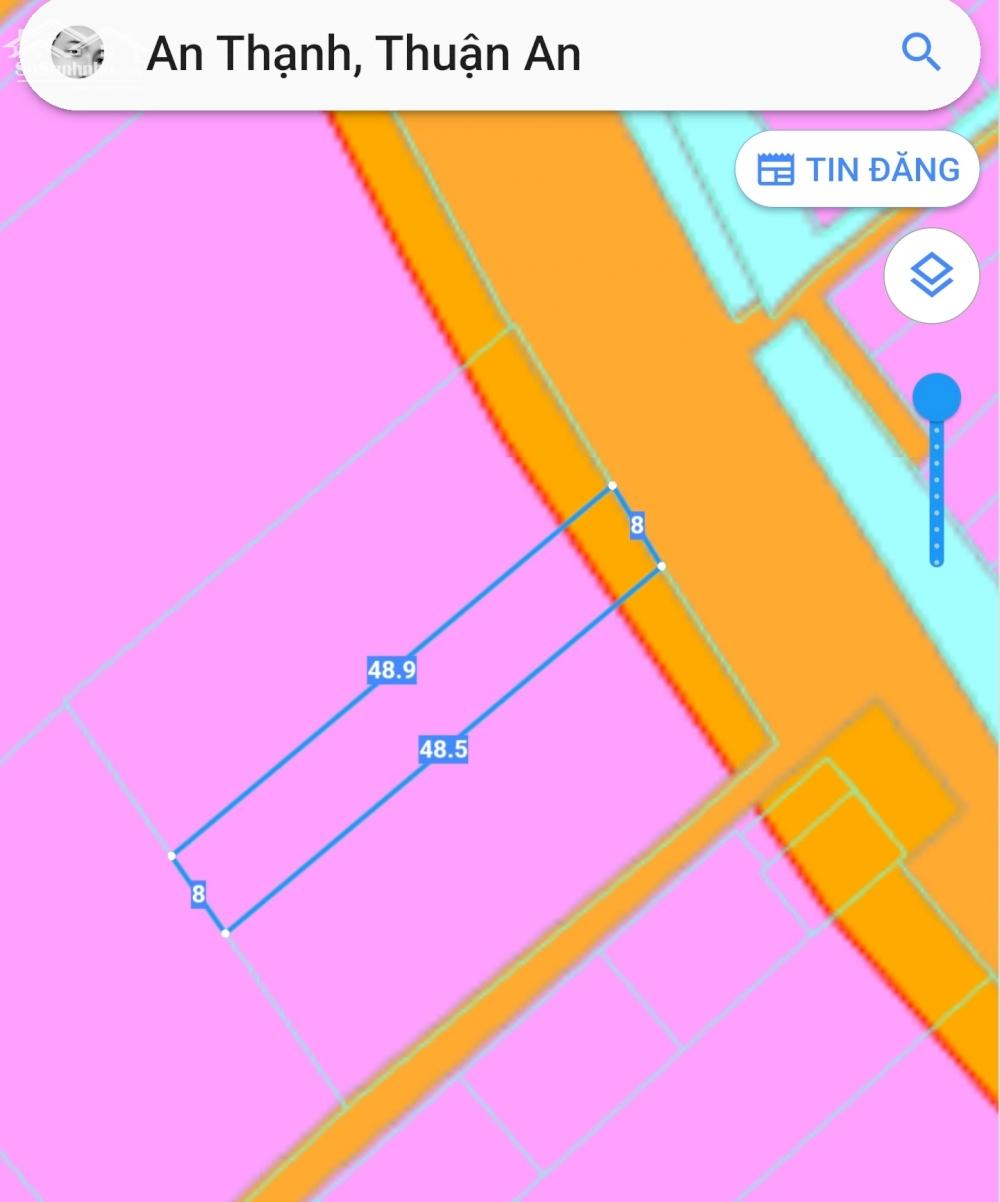The image size is (1000, 1202).
Task: Open the TIN ĐĂNG listings button
Action: [x=858, y=170]
